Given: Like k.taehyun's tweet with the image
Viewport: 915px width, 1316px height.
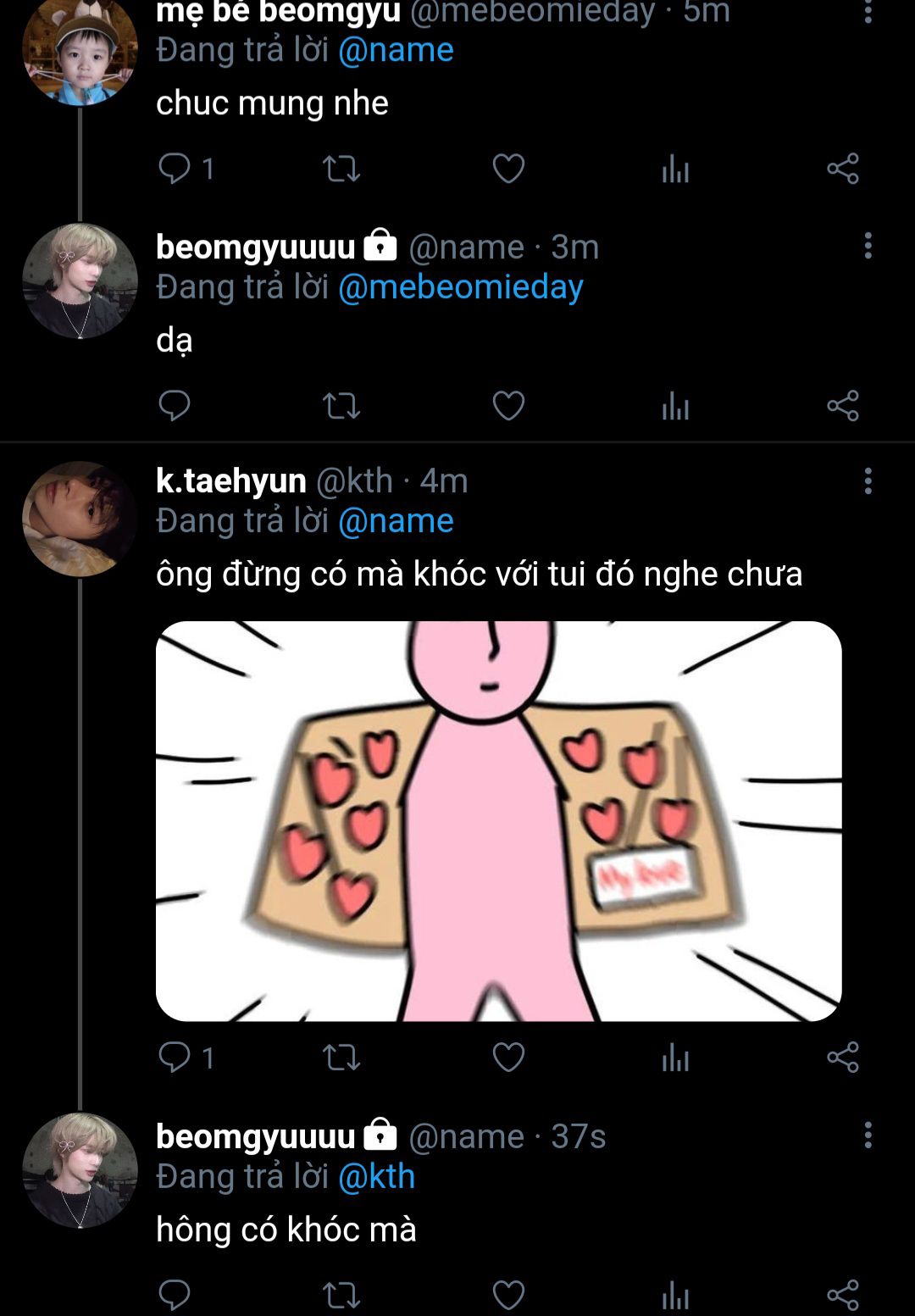Looking at the screenshot, I should 508,1057.
